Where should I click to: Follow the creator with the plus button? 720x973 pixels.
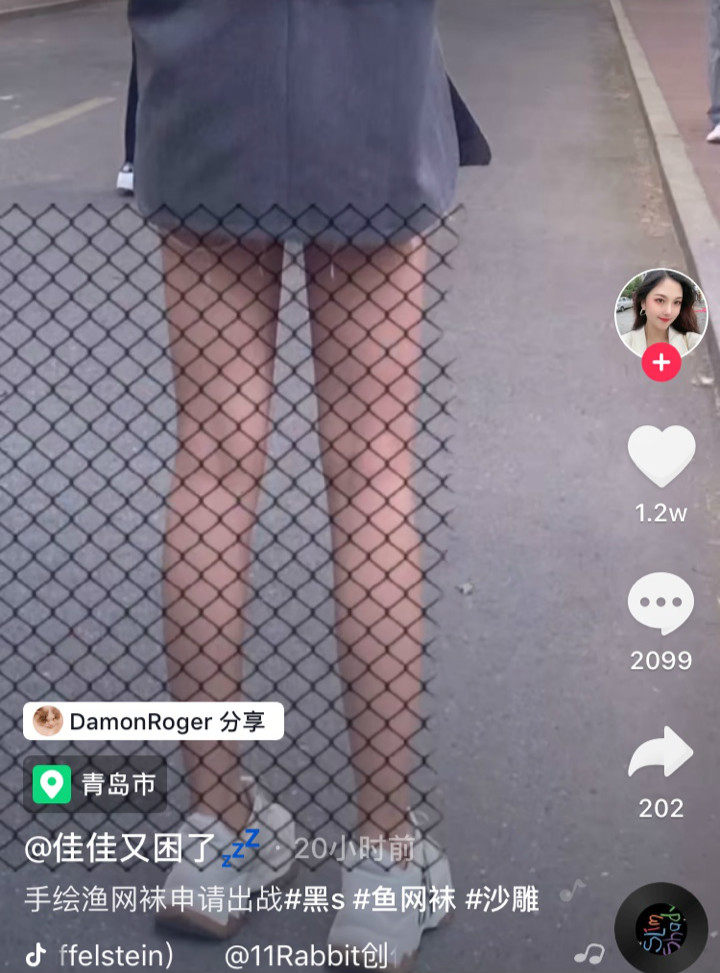click(661, 362)
